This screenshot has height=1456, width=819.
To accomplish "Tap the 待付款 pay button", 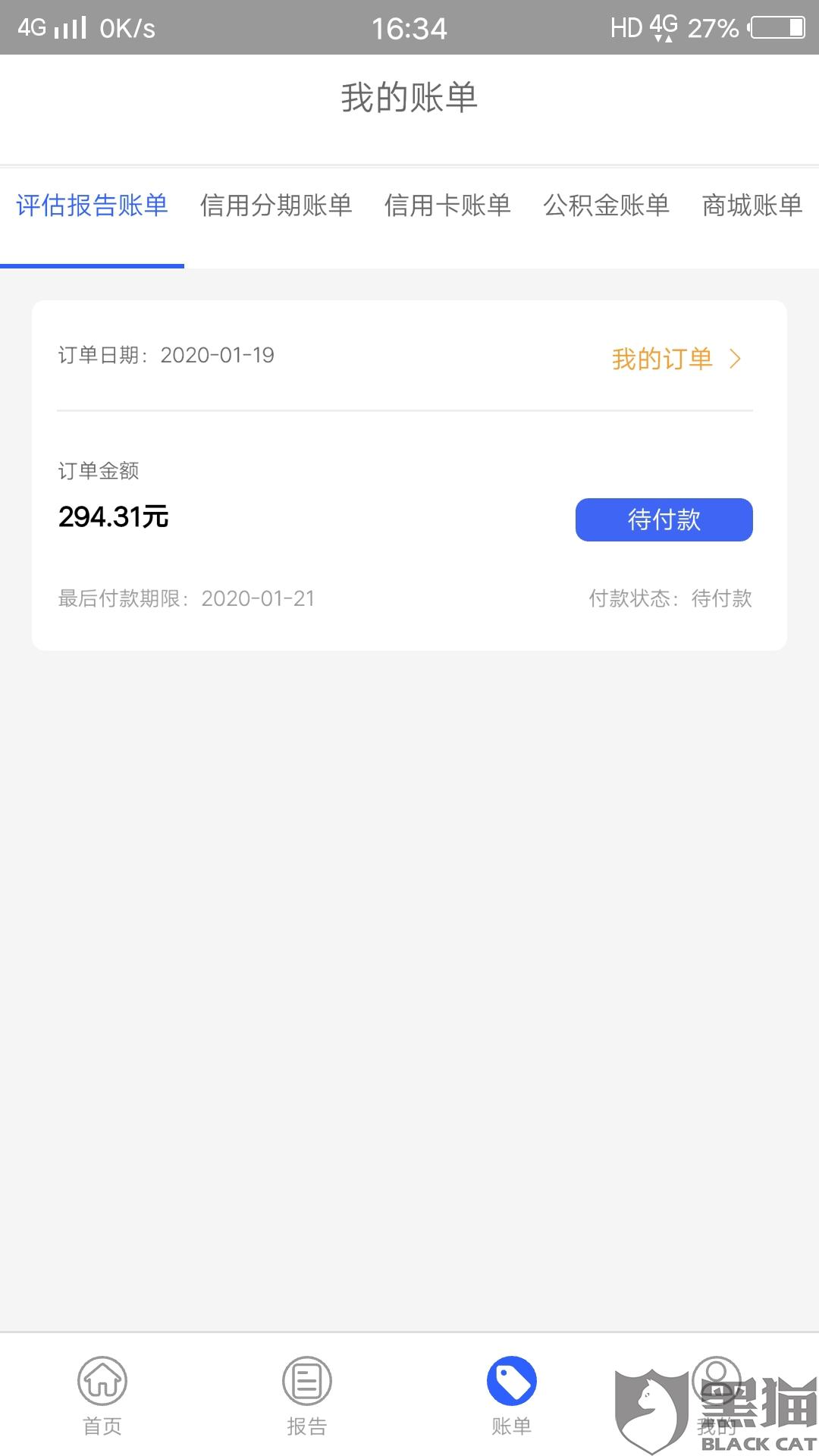I will pos(664,520).
